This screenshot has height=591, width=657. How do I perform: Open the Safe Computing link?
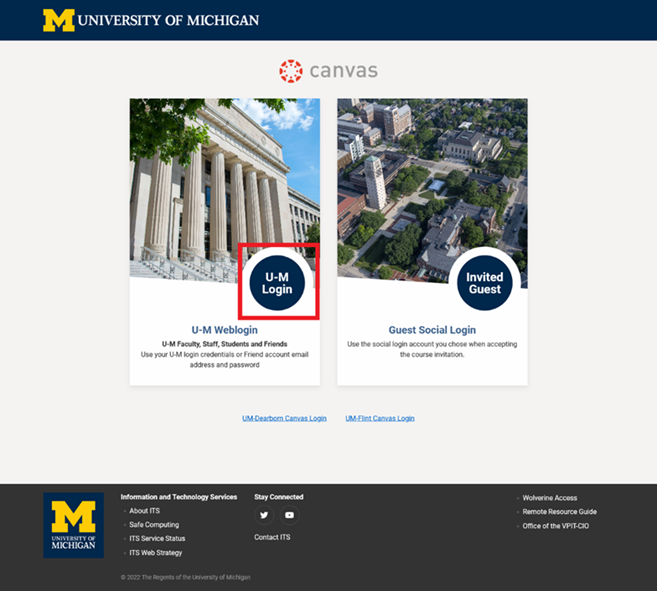tap(154, 525)
